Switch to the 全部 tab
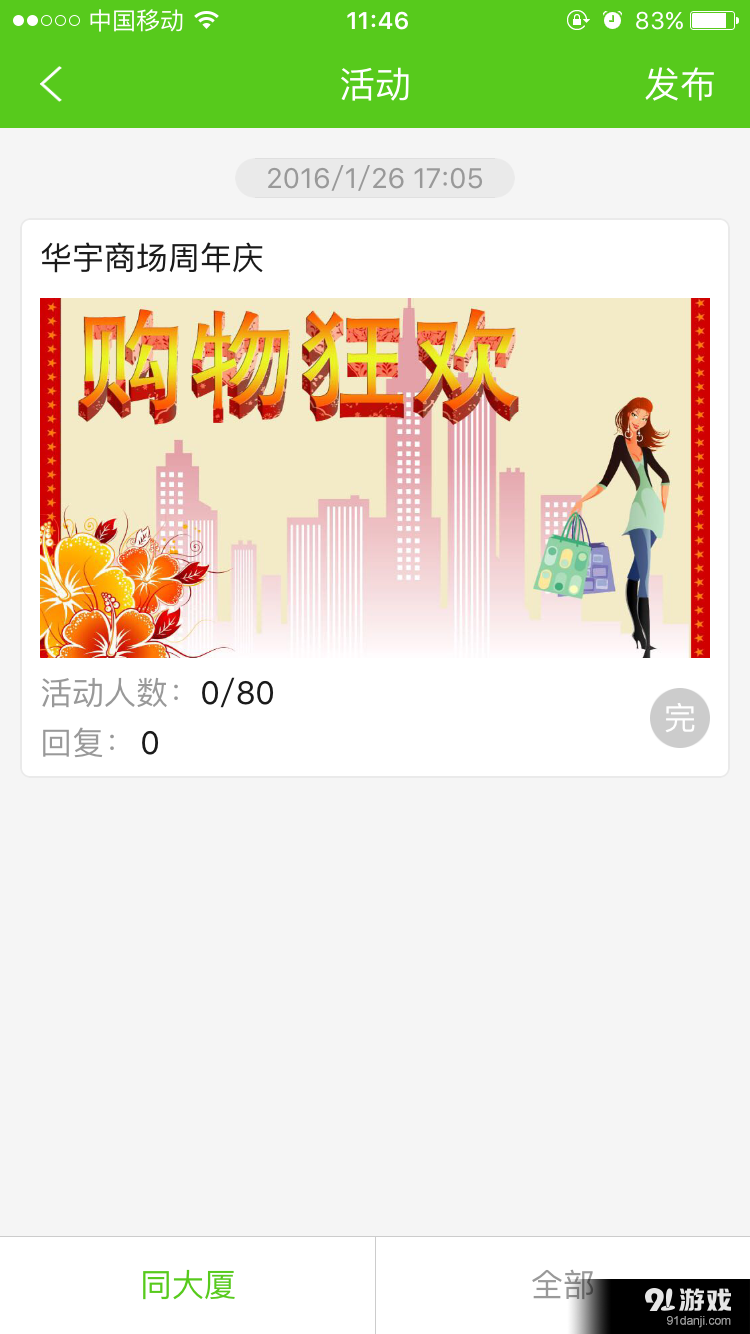The width and height of the screenshot is (750, 1334). click(x=562, y=1285)
